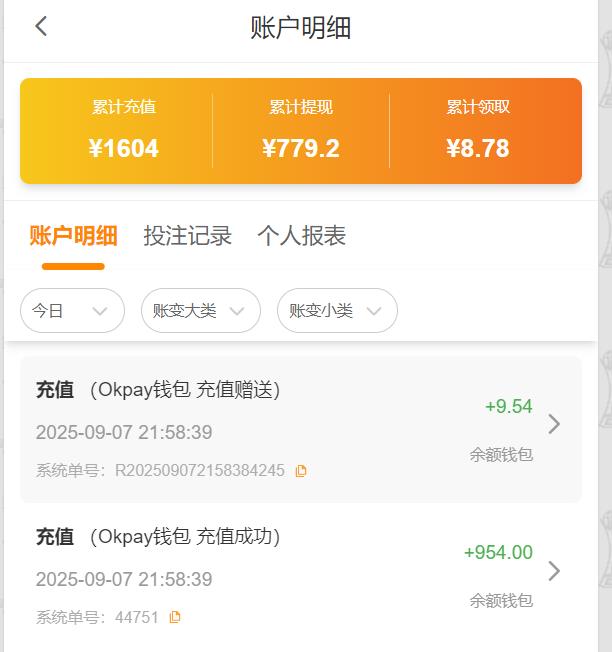Copy order number R202509072158384245
Screen dimensions: 612x652
301,471
